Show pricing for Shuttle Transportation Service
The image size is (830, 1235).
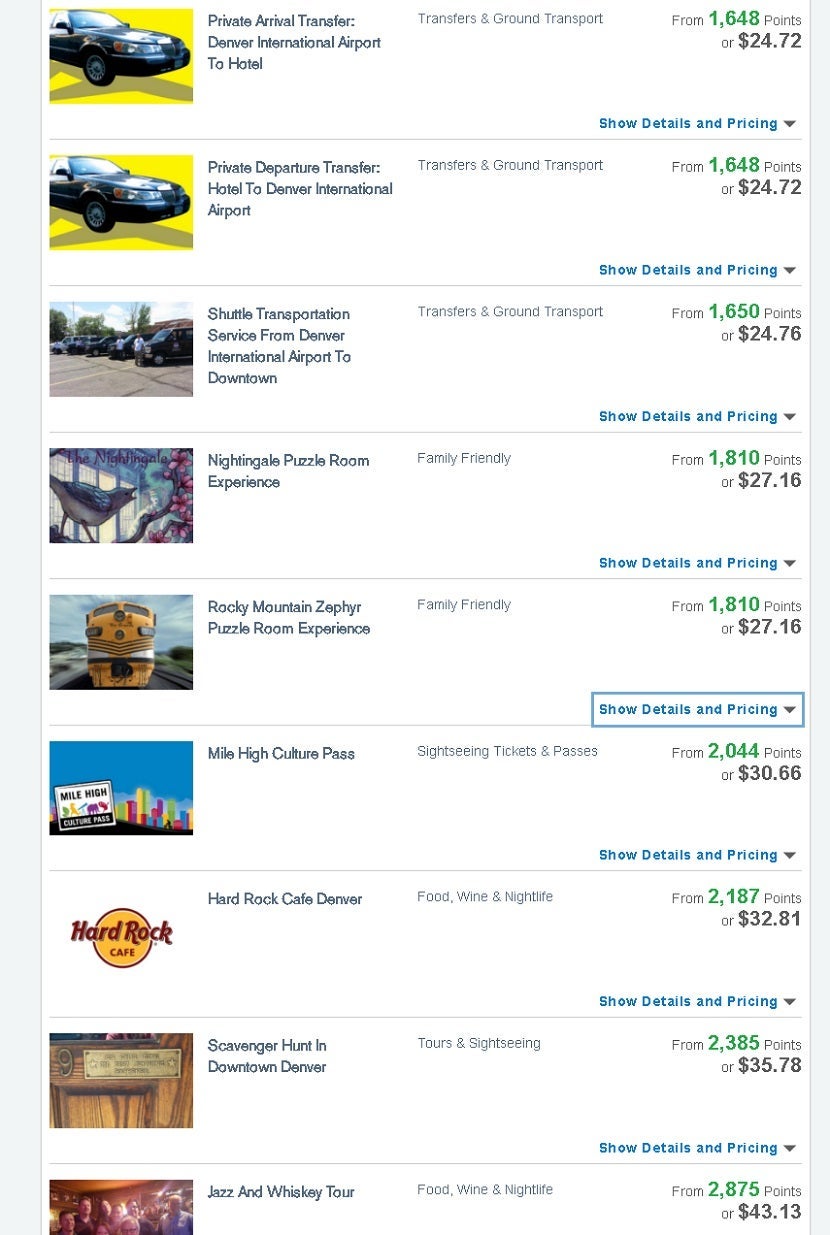pos(697,417)
